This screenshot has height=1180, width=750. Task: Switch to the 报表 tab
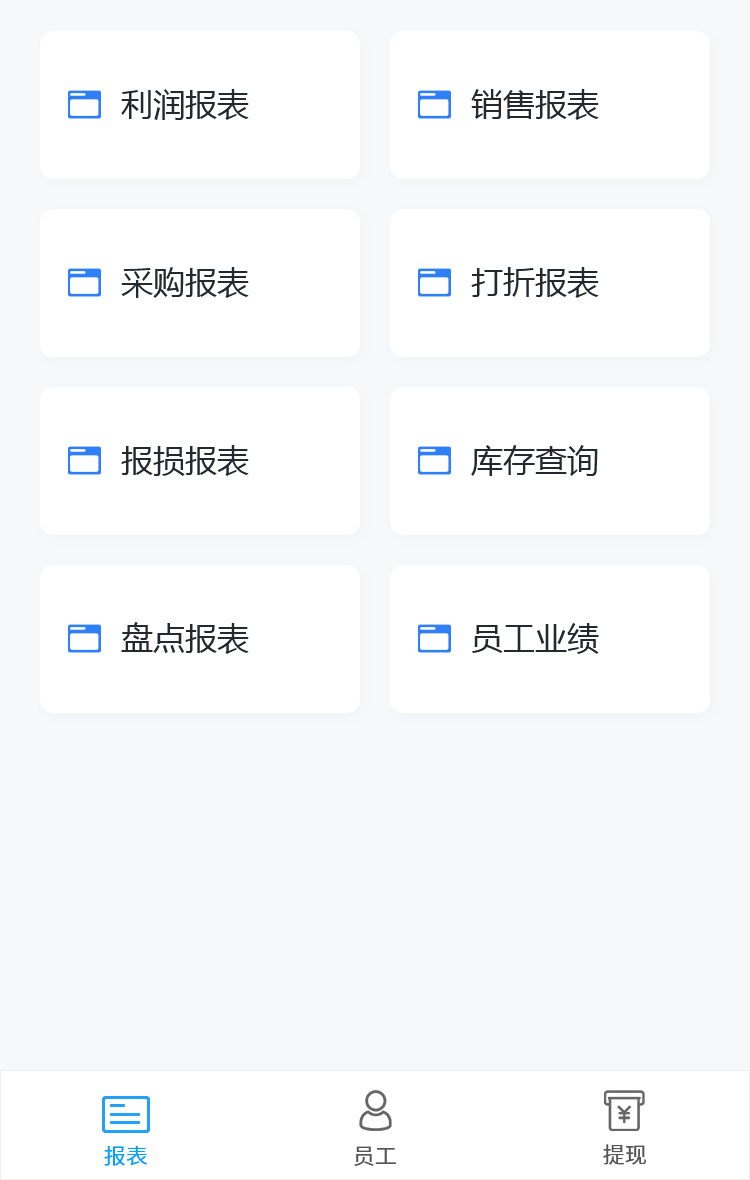coord(125,1128)
